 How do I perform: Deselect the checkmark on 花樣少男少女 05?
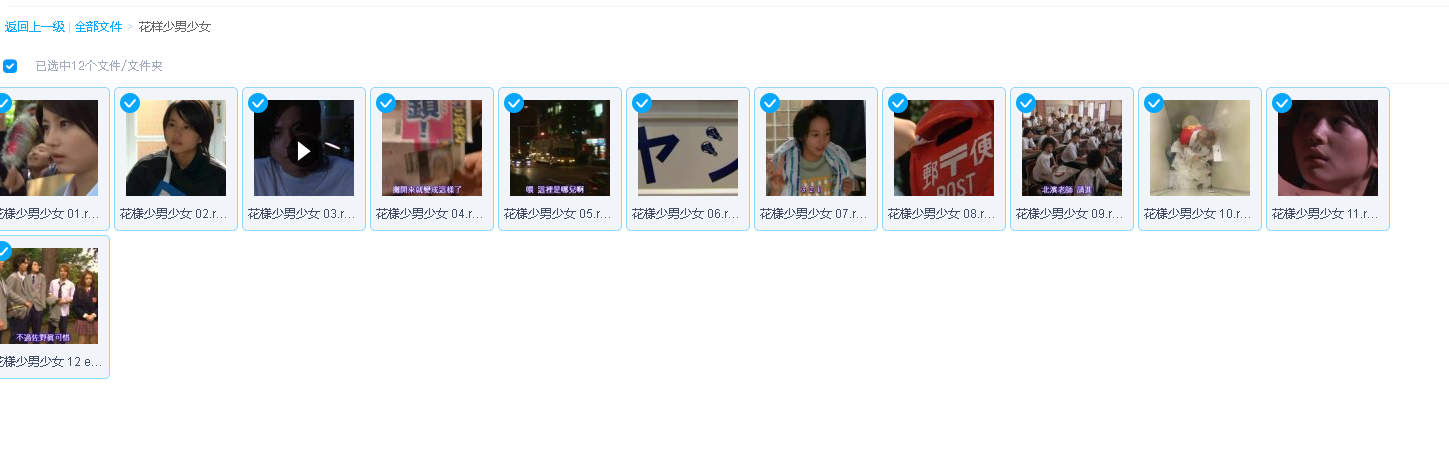pyautogui.click(x=514, y=103)
